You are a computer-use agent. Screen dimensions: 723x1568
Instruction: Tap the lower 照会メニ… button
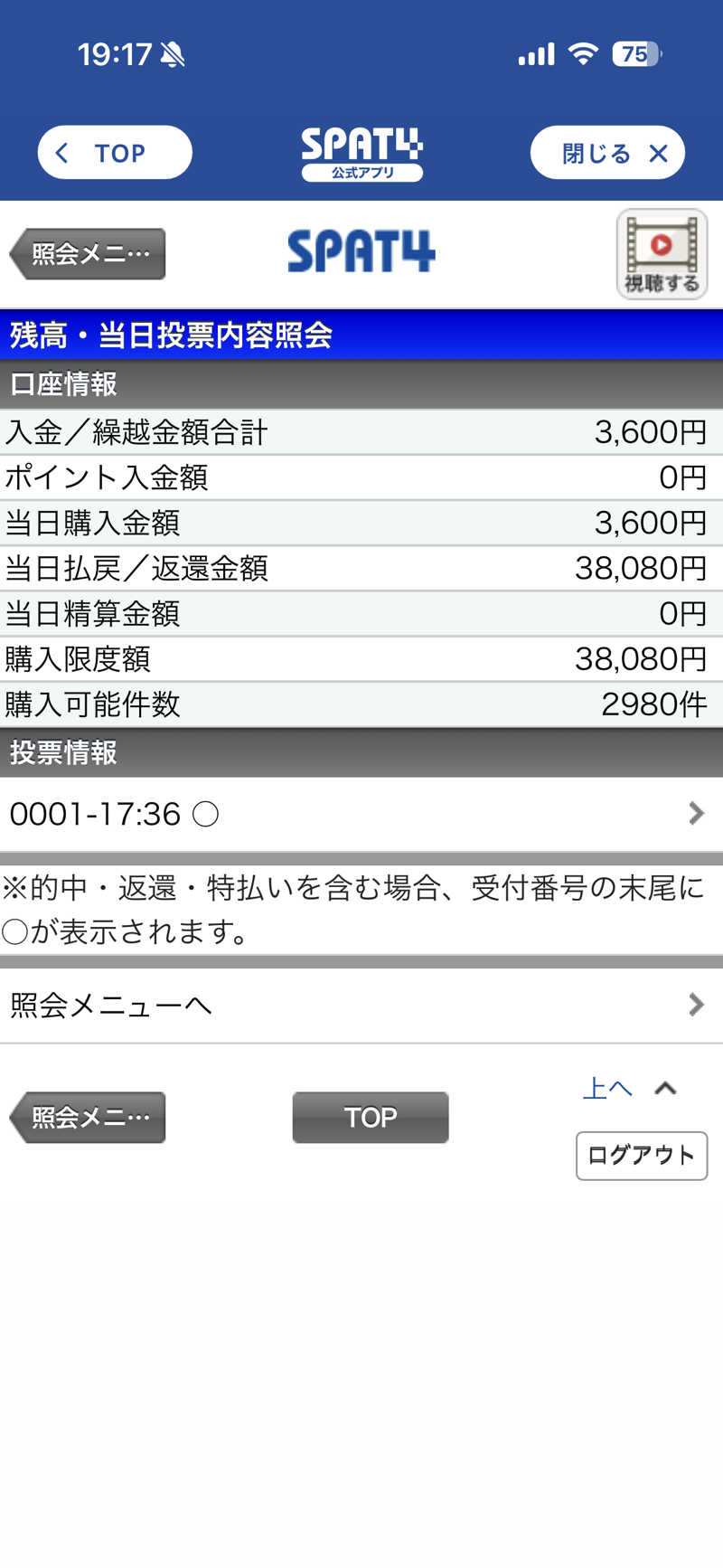[88, 1118]
